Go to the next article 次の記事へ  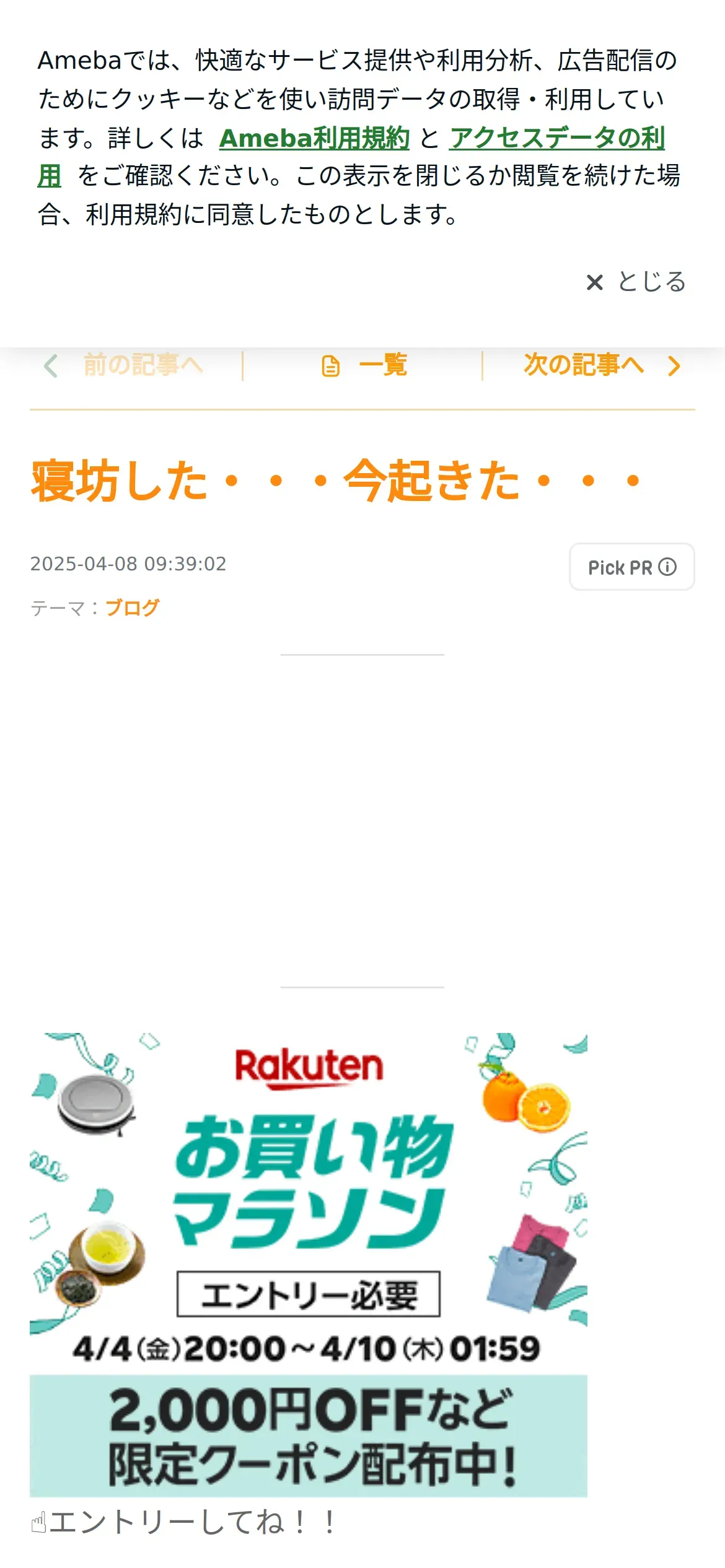602,365
